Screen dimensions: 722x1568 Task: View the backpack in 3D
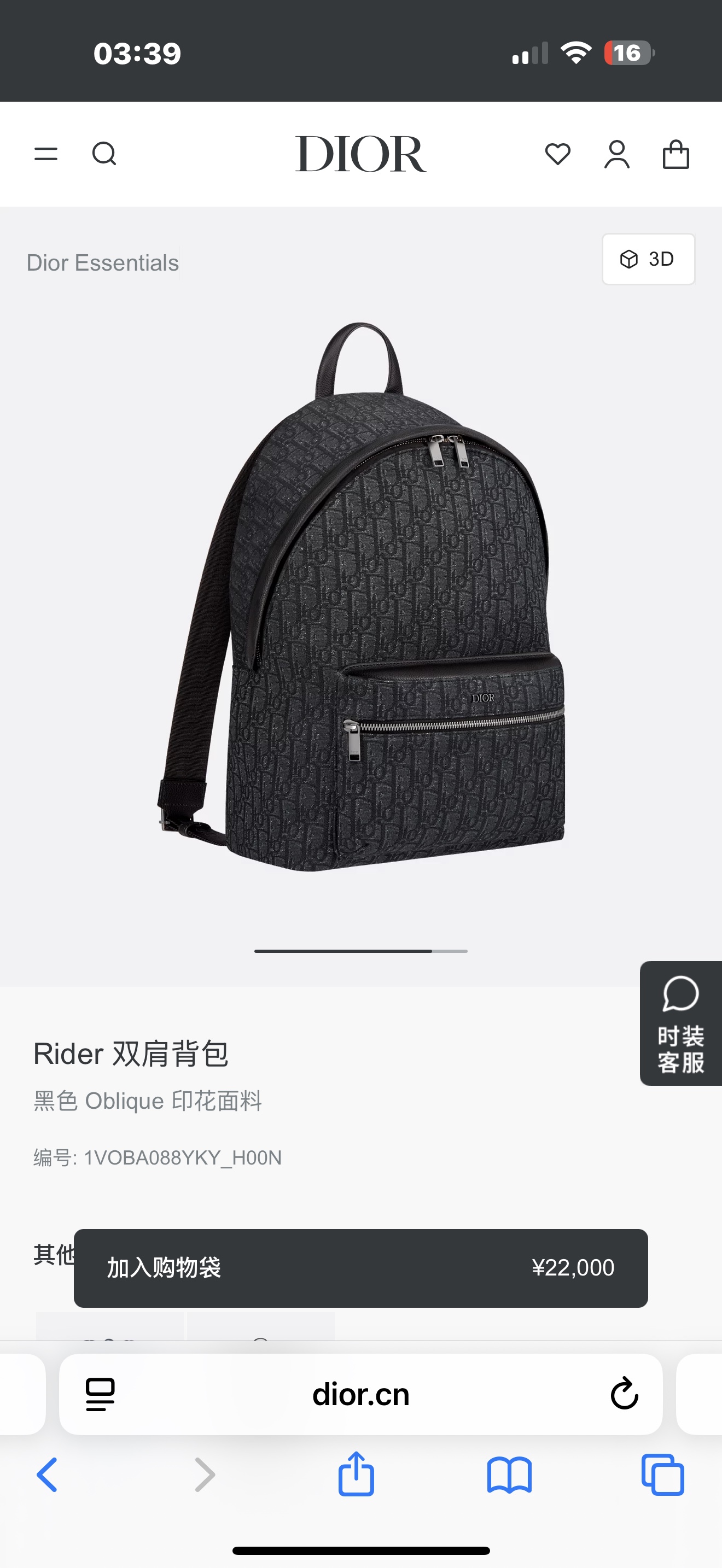coord(648,259)
